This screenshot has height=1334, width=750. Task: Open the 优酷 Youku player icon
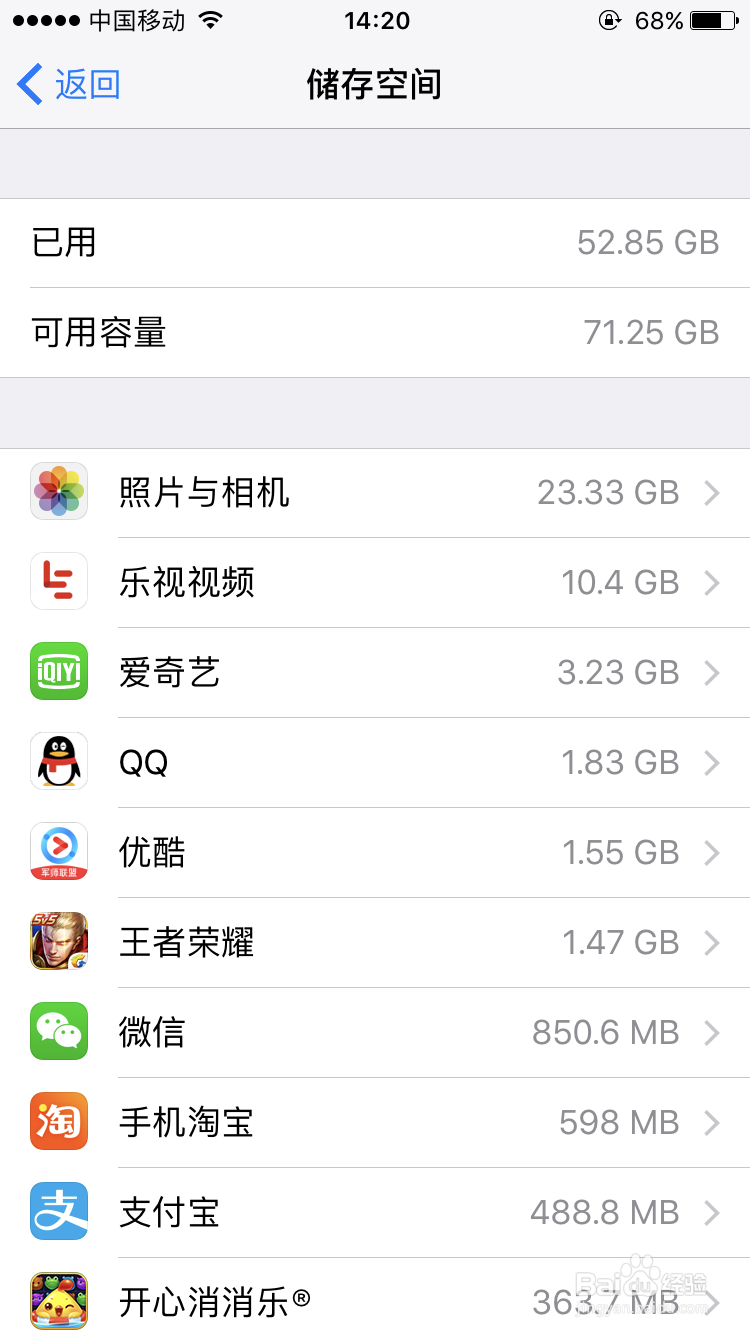(x=58, y=851)
